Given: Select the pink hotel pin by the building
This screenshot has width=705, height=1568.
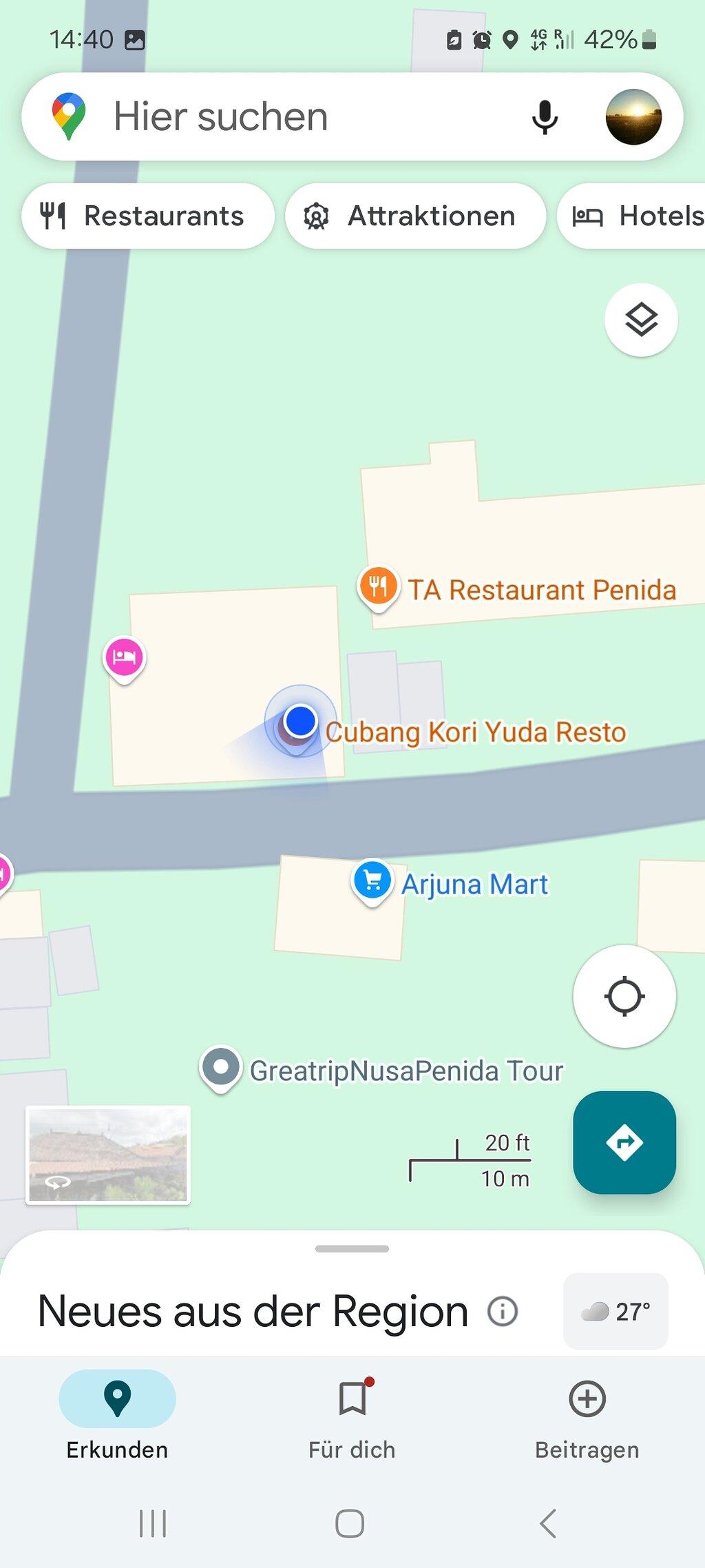Looking at the screenshot, I should click(124, 659).
